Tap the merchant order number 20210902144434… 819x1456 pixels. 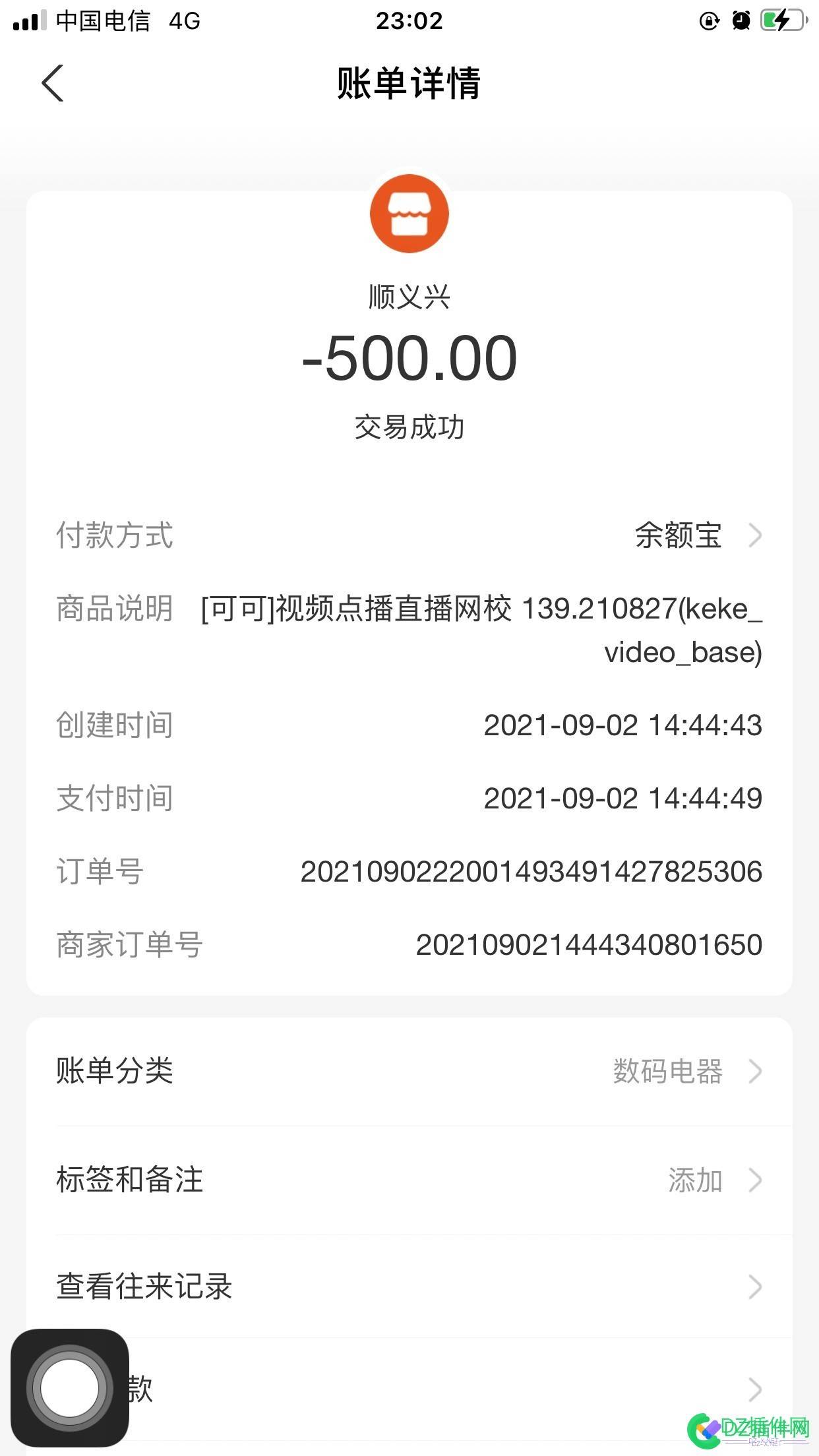(590, 944)
